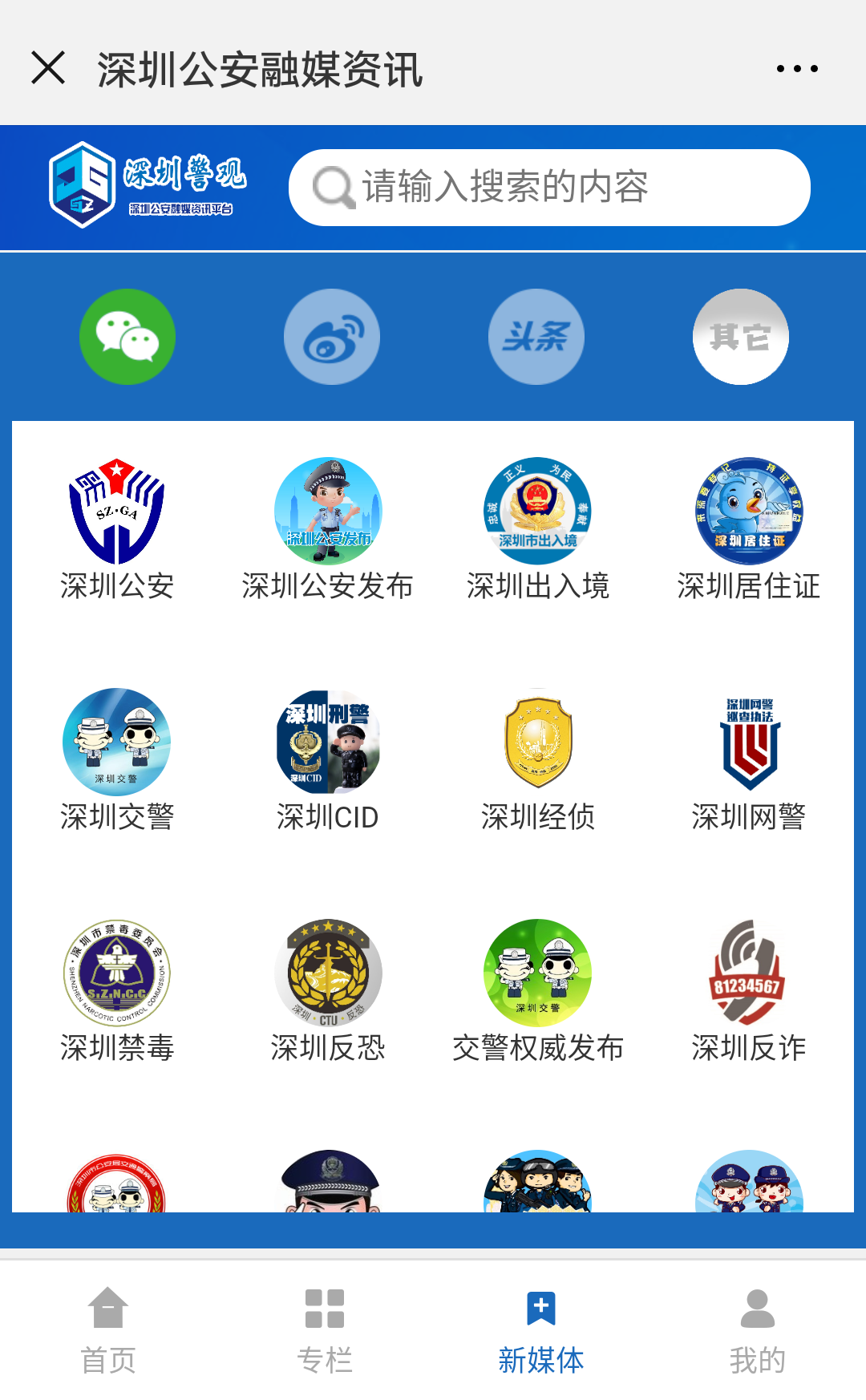This screenshot has width=866, height=1400.
Task: Tap the search content input box
Action: coord(549,188)
